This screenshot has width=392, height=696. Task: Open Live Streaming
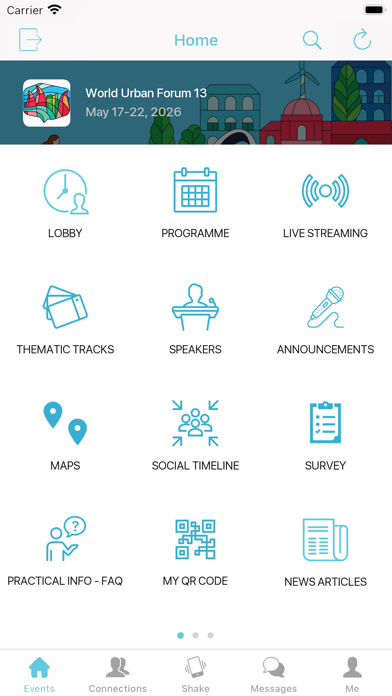click(325, 204)
